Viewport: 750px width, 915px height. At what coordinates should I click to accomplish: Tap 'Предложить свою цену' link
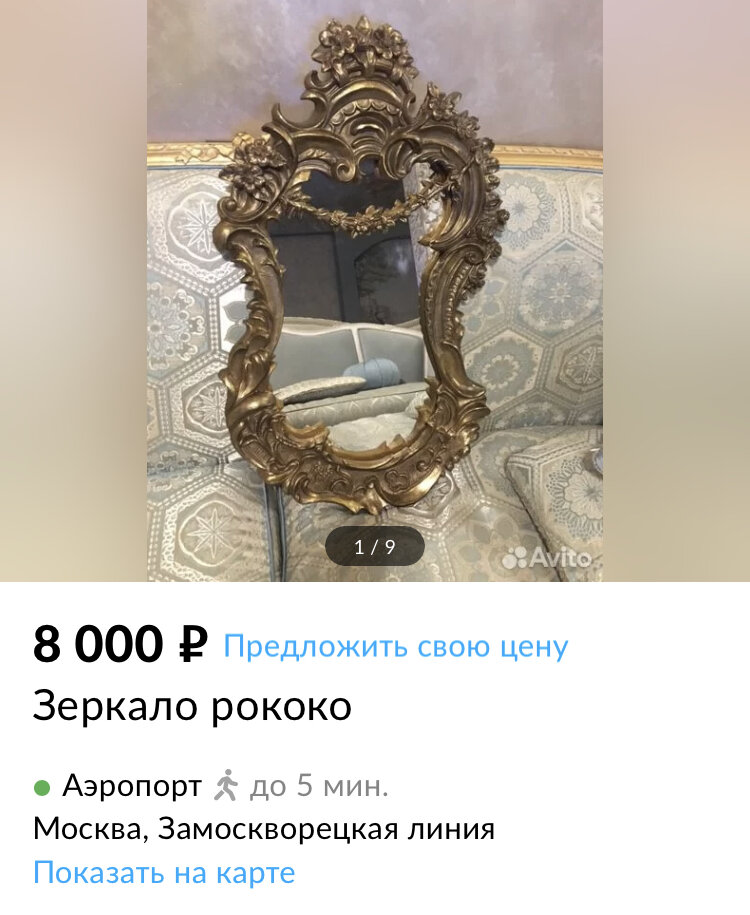(x=395, y=646)
